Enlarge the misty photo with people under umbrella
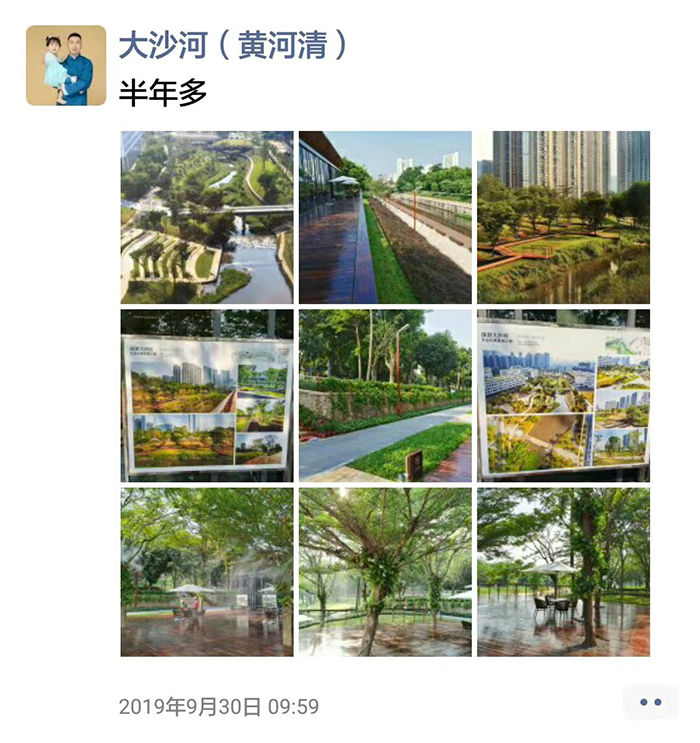Image resolution: width=700 pixels, height=743 pixels. coord(207,572)
